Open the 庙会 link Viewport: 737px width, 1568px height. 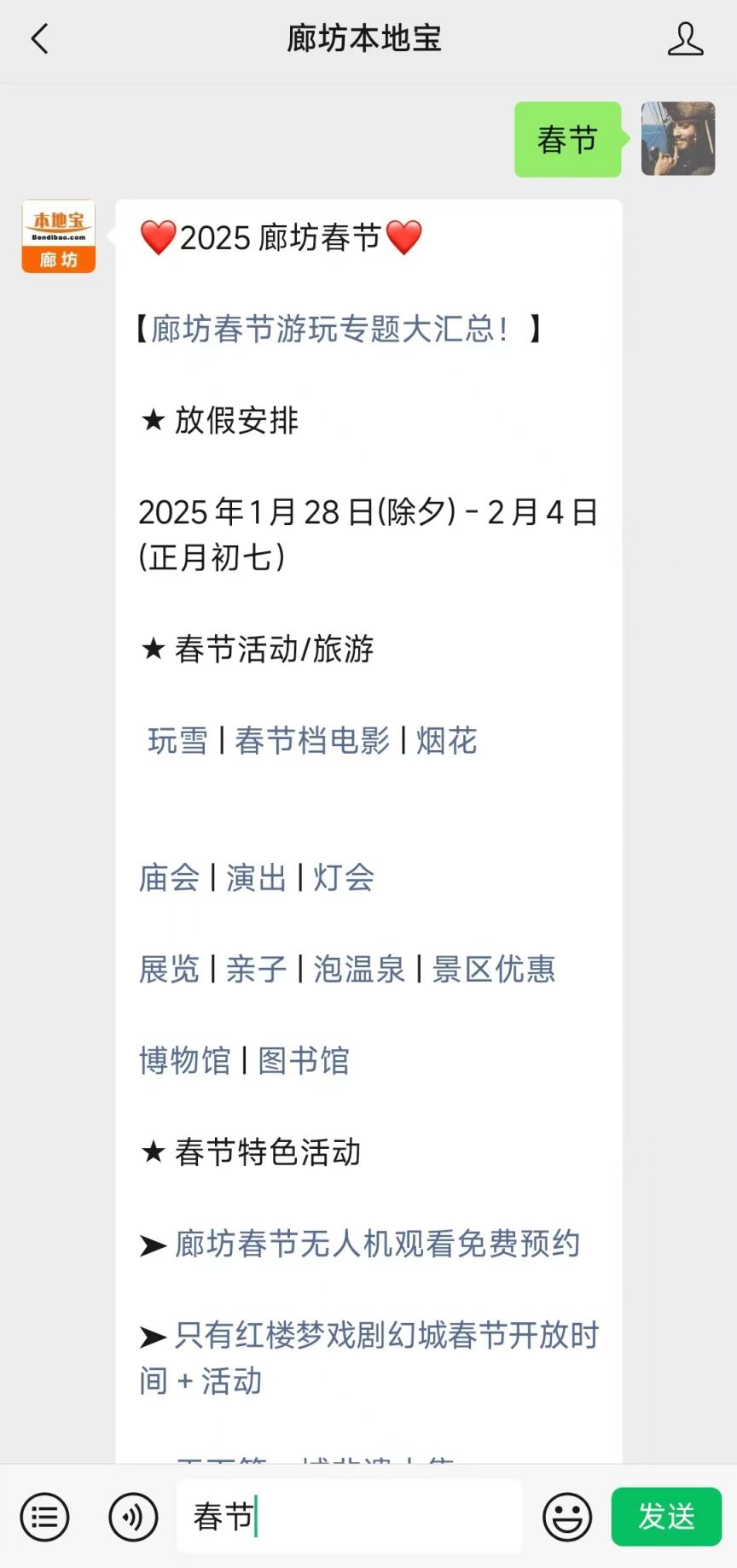click(169, 877)
